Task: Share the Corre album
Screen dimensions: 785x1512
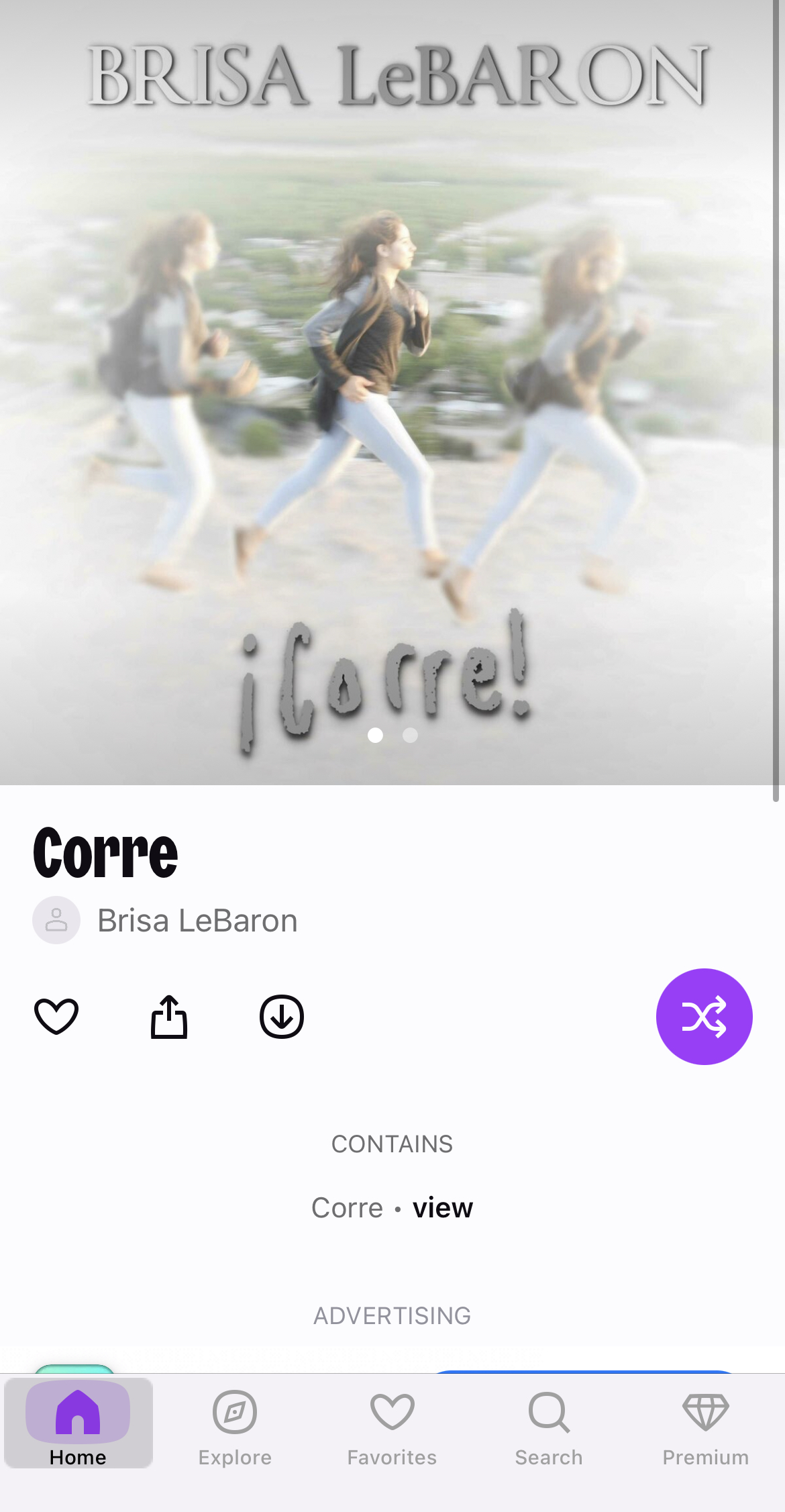Action: pos(169,1016)
